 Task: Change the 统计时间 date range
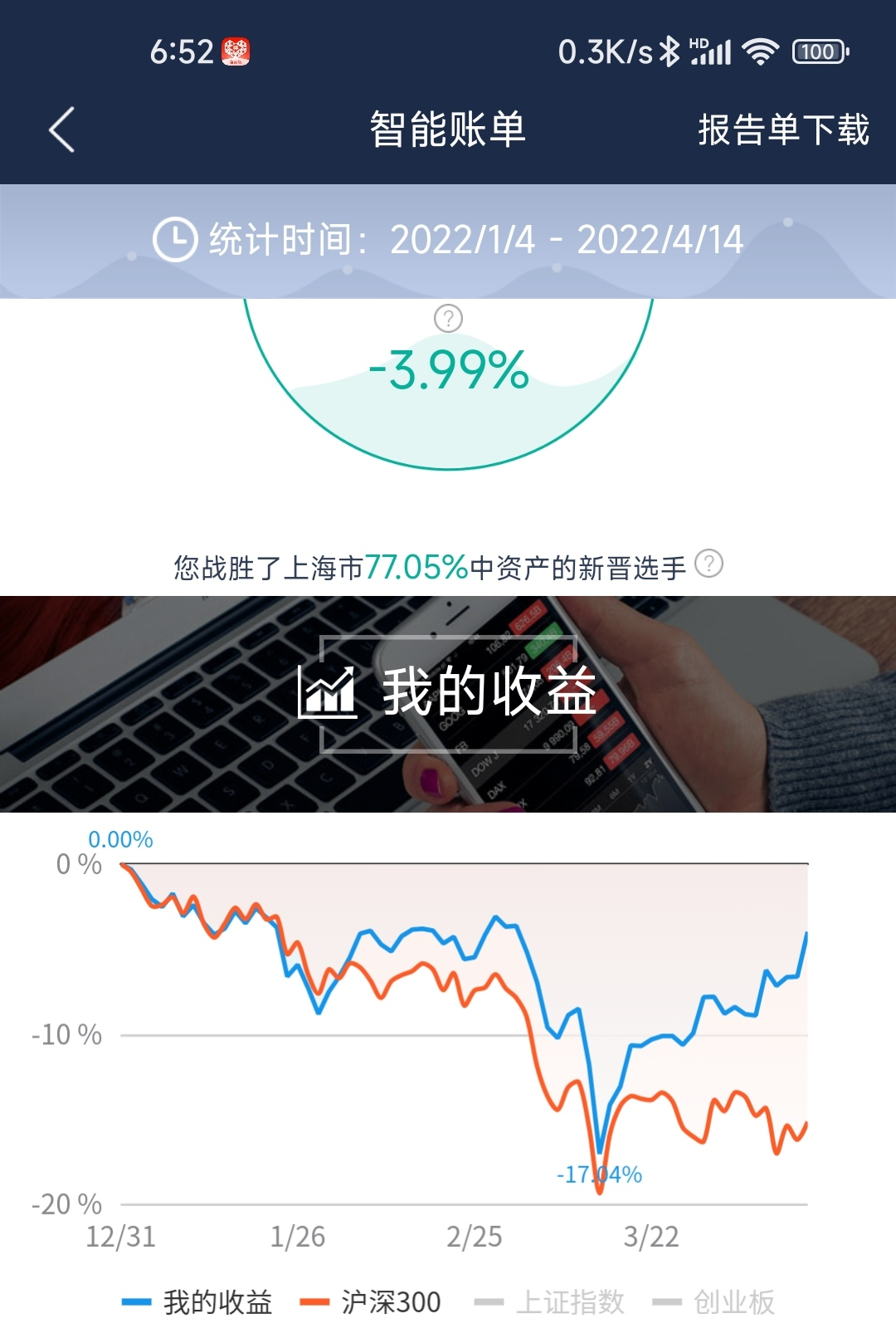point(448,240)
